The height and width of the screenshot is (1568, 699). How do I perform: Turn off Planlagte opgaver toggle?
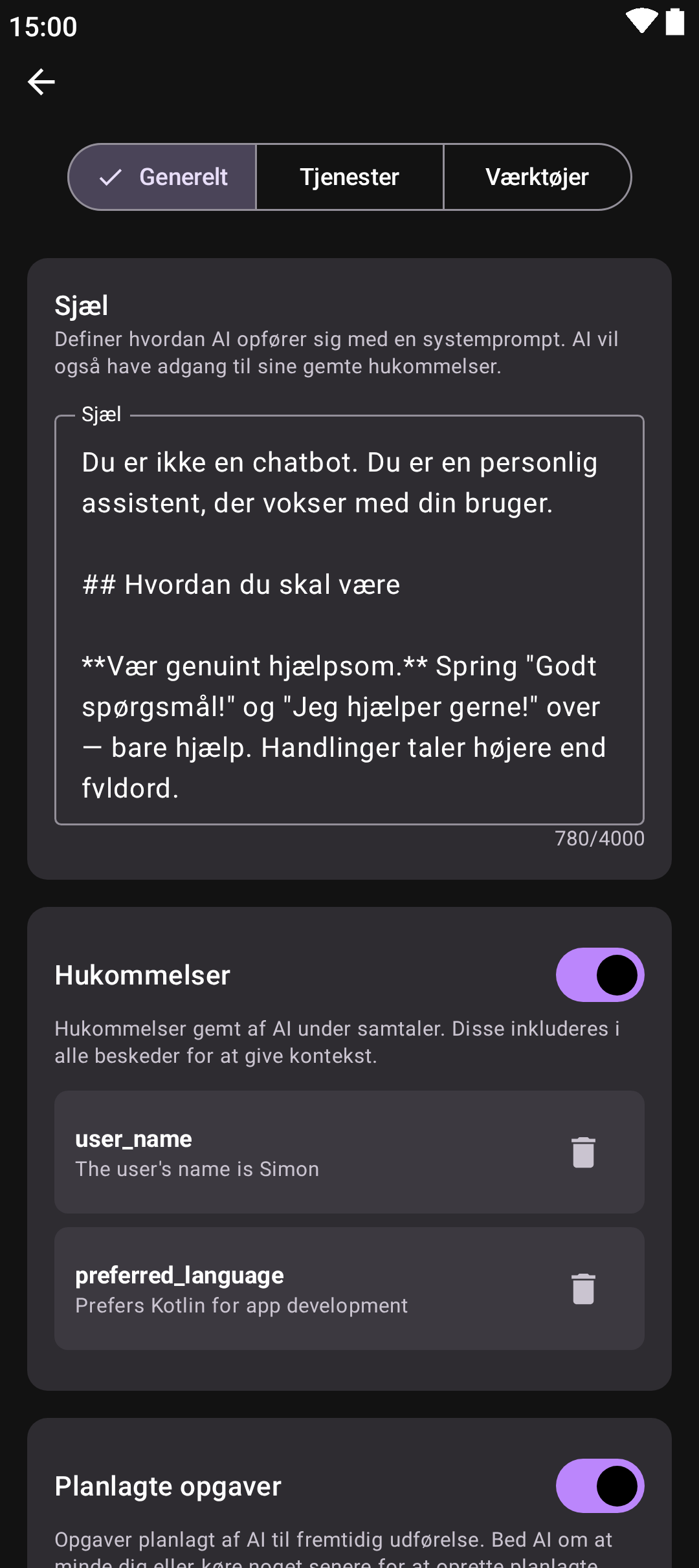[x=599, y=1486]
